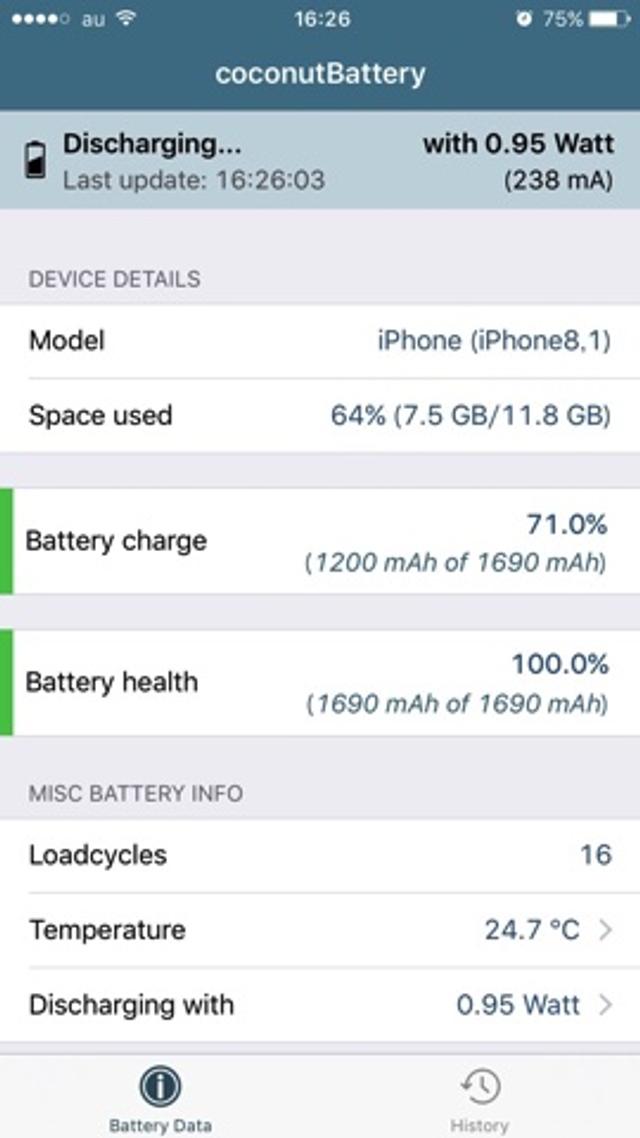Image resolution: width=640 pixels, height=1138 pixels.
Task: Open the Temperature details row
Action: pos(320,930)
